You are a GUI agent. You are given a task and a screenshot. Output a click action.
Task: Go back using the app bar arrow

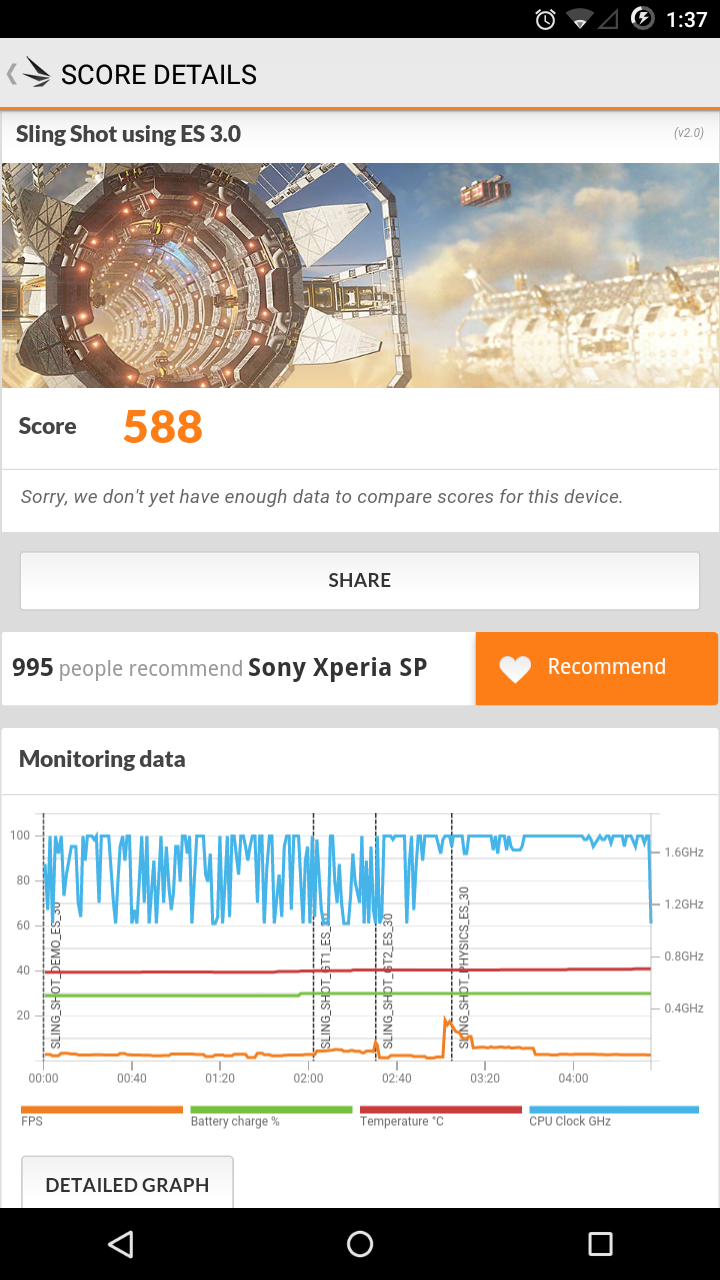click(x=12, y=74)
